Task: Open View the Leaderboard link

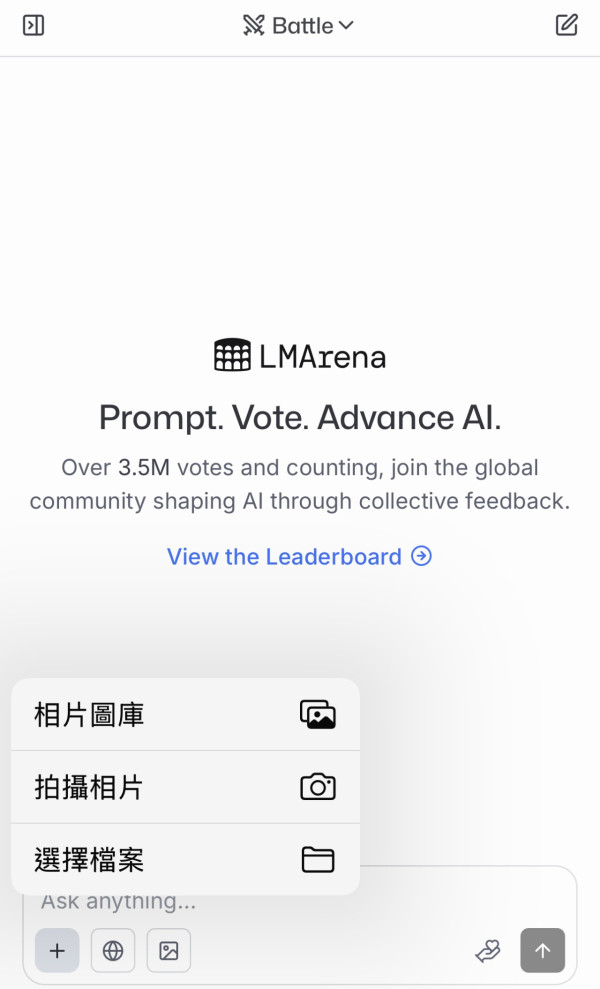Action: click(299, 557)
